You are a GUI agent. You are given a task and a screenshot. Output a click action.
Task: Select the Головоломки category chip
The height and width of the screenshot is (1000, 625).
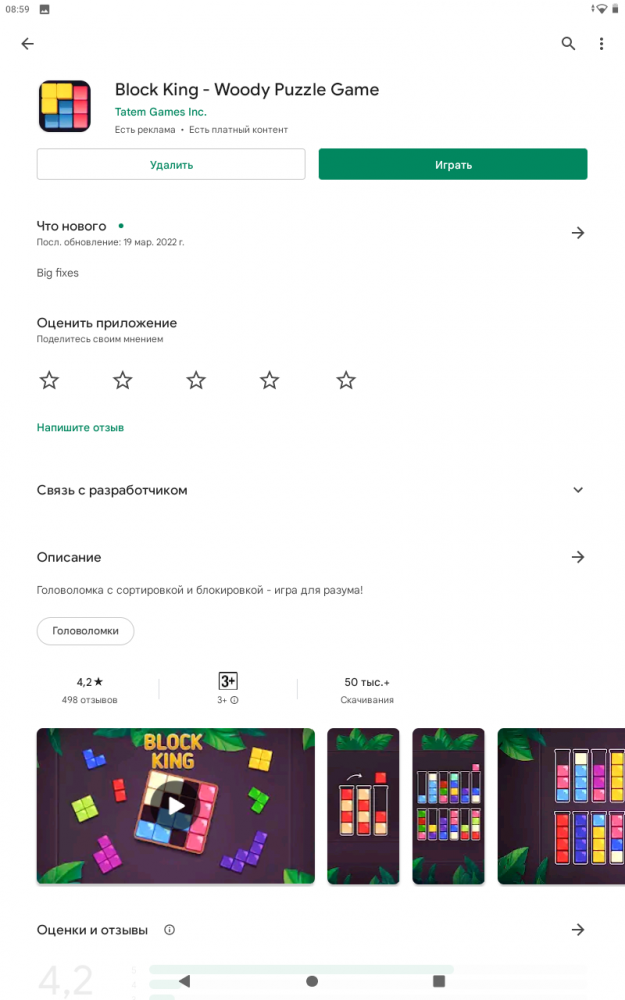click(x=85, y=631)
